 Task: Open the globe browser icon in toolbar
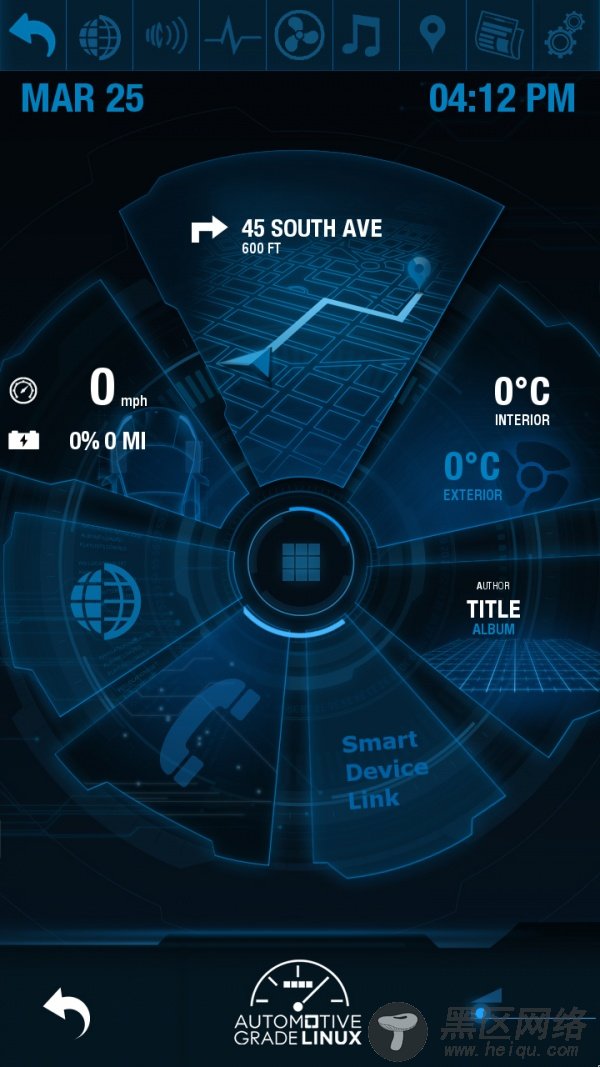99,36
